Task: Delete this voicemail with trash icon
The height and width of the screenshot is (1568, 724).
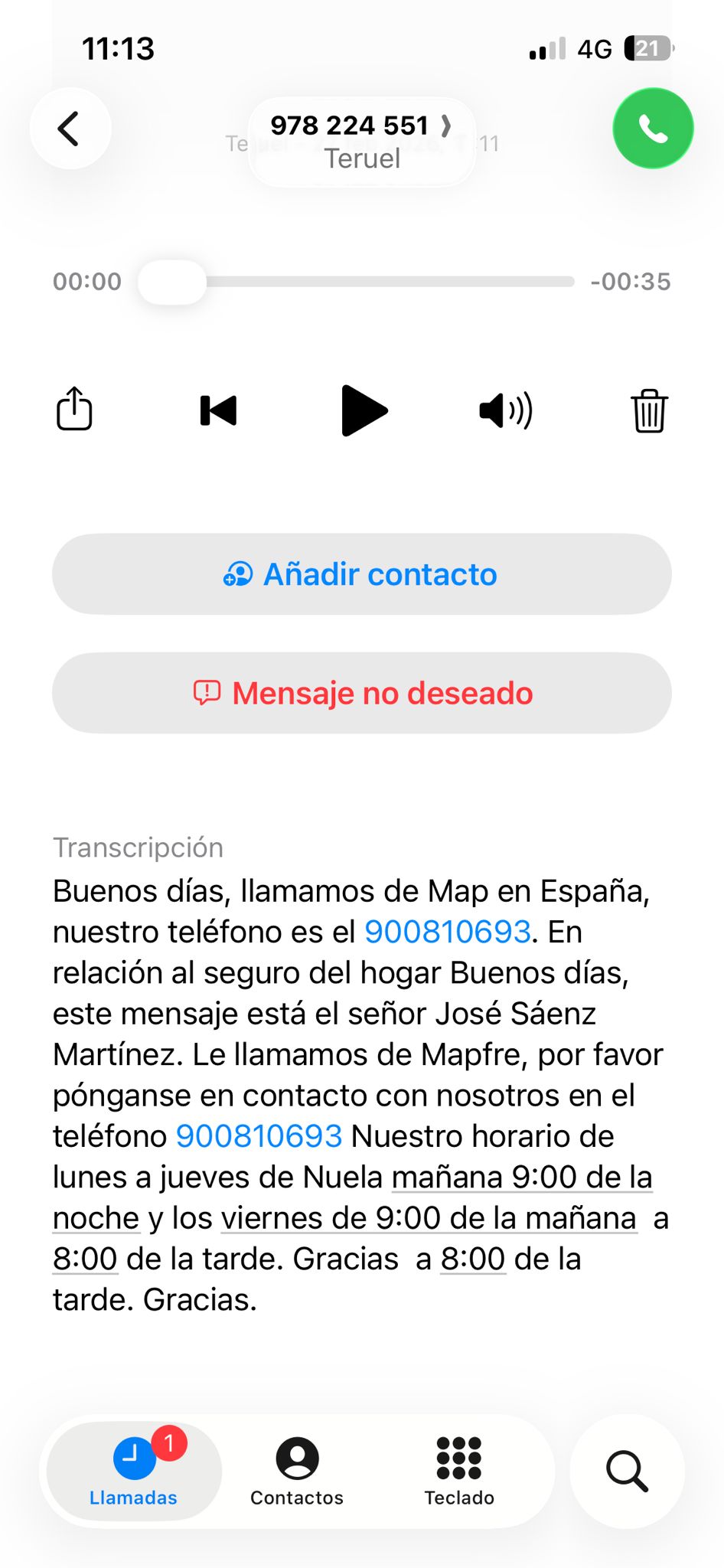Action: coord(649,411)
